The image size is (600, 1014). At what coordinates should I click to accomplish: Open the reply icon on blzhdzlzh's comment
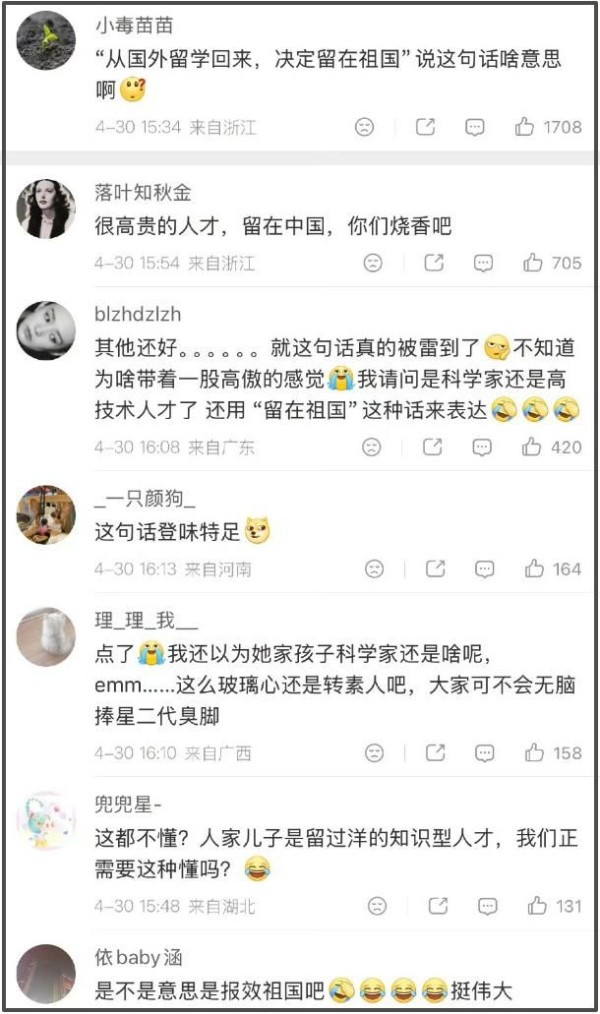[482, 448]
